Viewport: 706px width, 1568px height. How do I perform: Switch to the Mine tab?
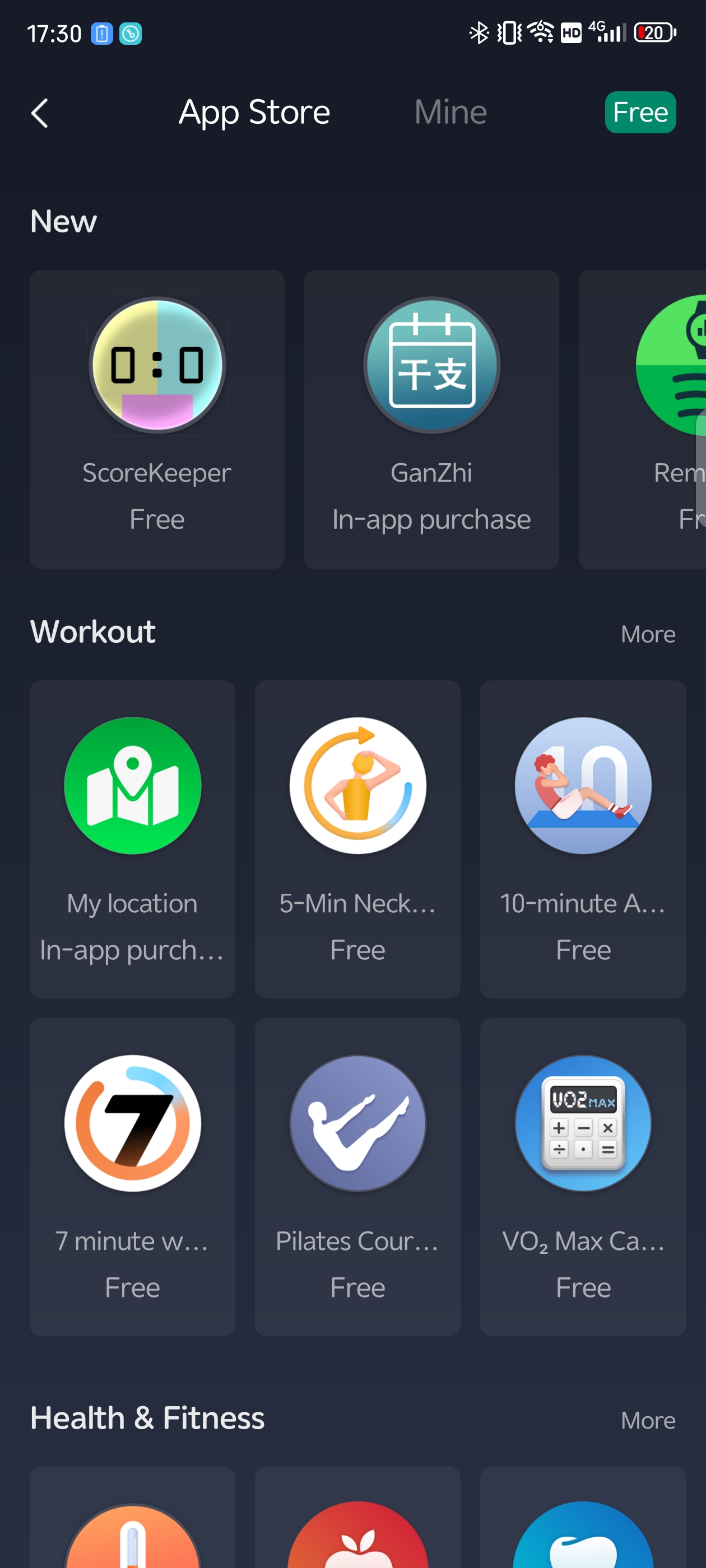tap(450, 113)
